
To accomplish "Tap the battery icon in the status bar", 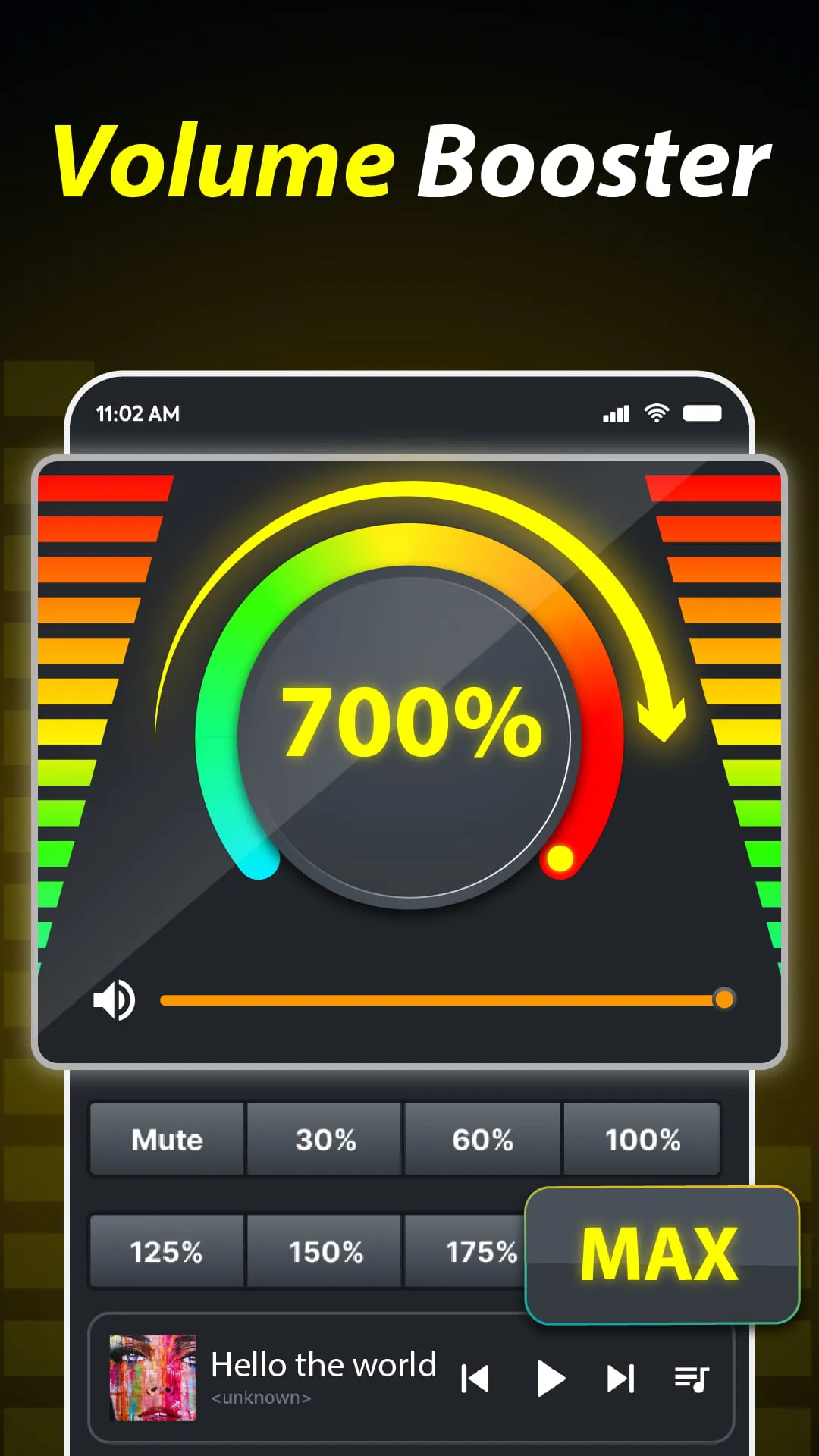I will click(x=702, y=413).
